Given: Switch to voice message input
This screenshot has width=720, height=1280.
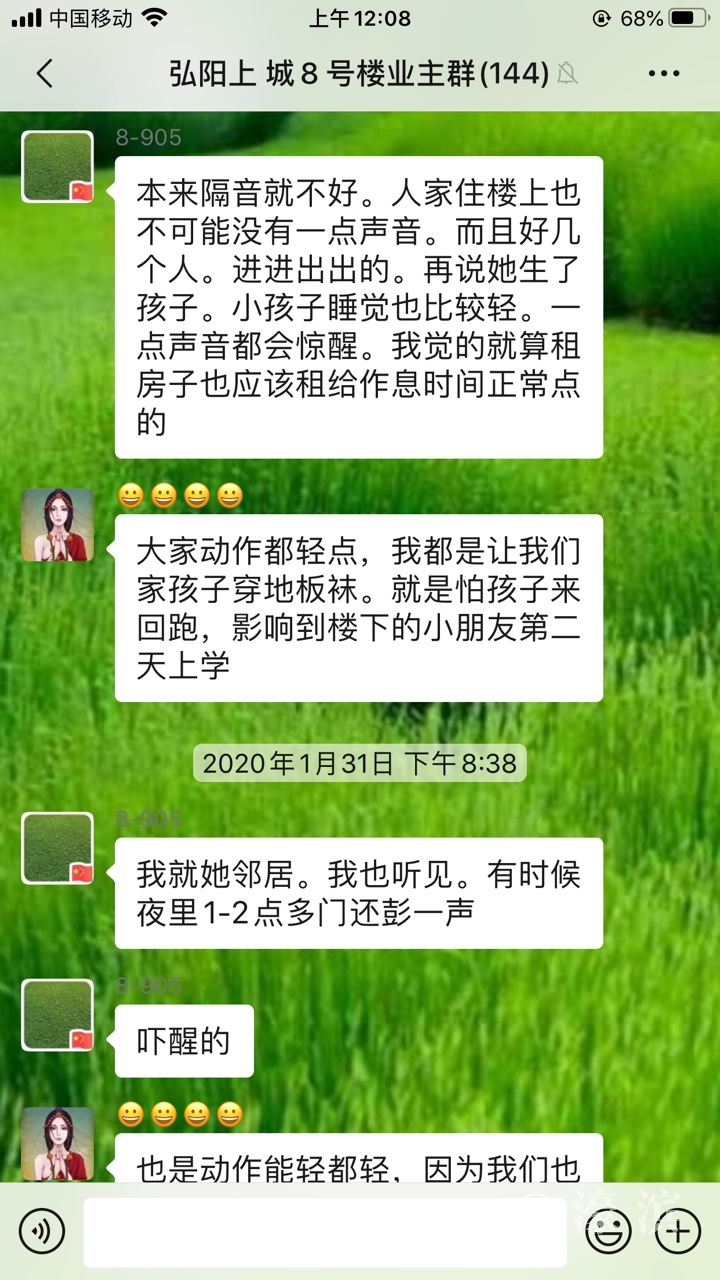Looking at the screenshot, I should pos(42,1231).
